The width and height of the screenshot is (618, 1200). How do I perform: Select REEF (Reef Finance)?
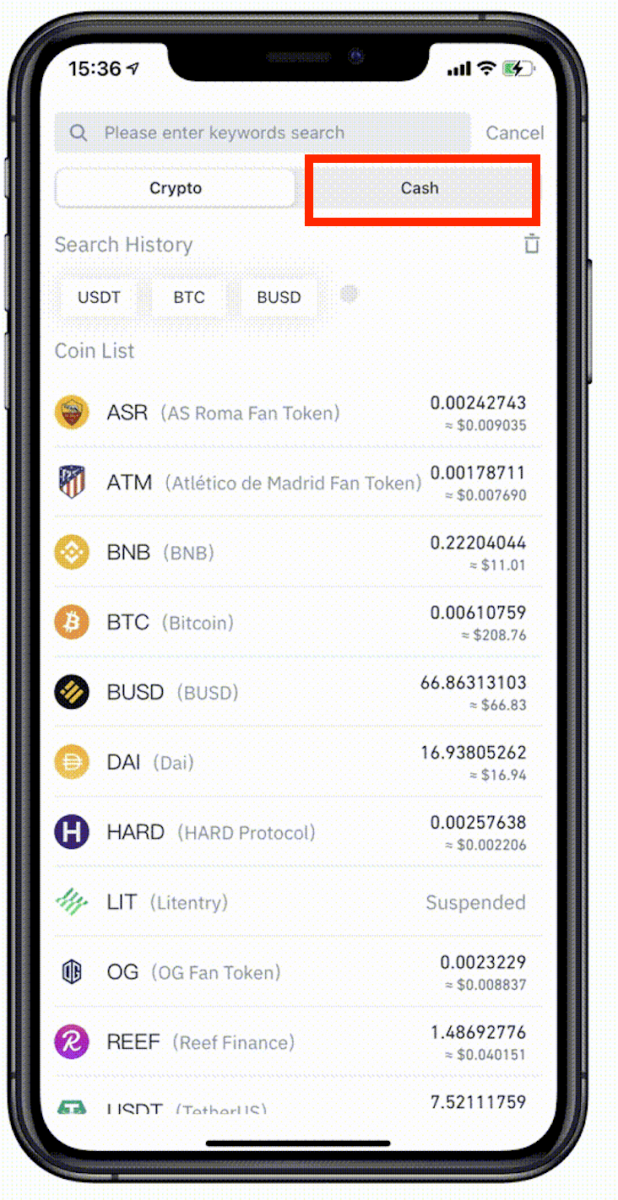point(300,1042)
